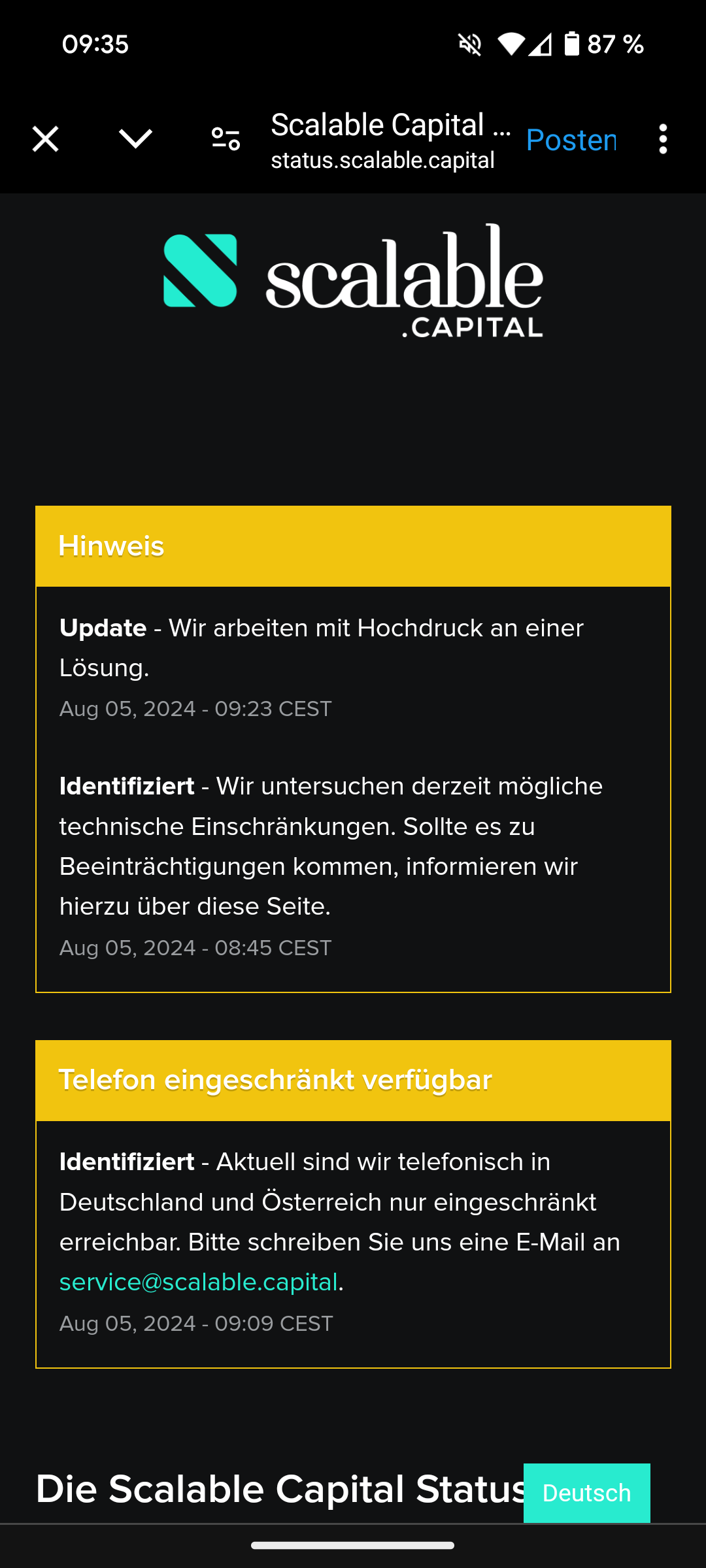Screen dimensions: 706x1568
Task: Minimize the browser with the down chevron
Action: (135, 139)
